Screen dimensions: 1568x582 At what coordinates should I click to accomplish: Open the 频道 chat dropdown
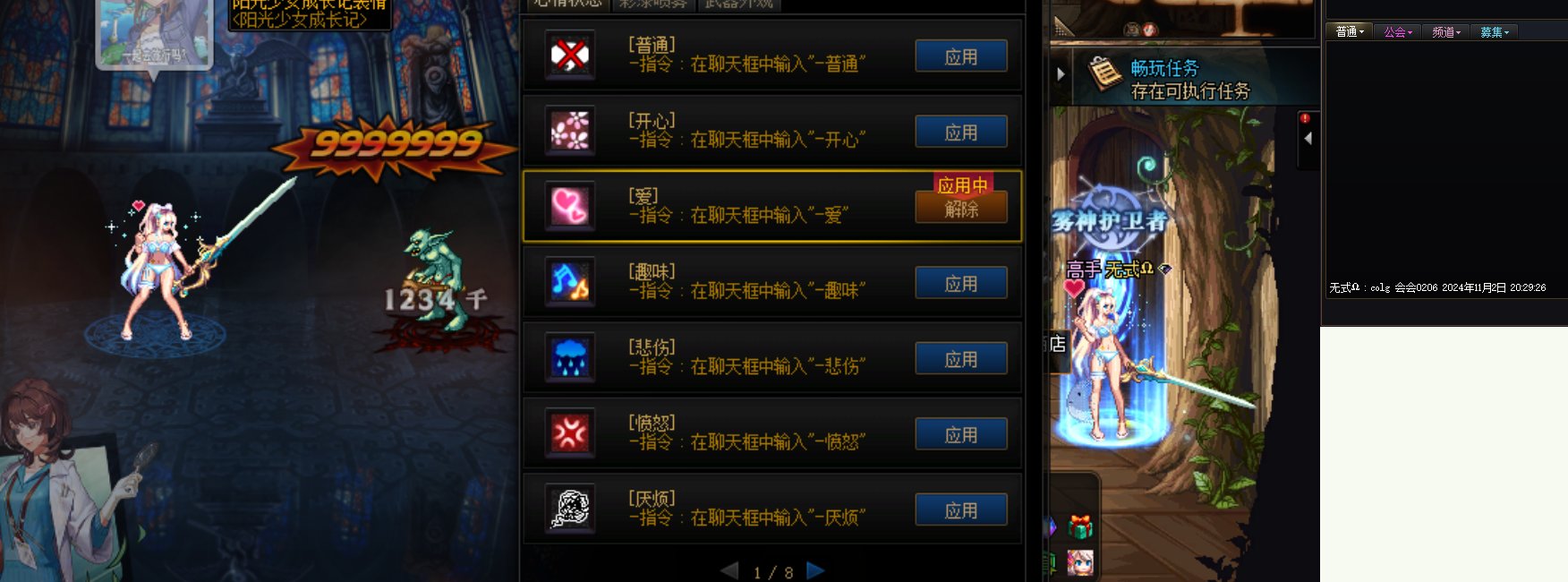pos(1445,31)
